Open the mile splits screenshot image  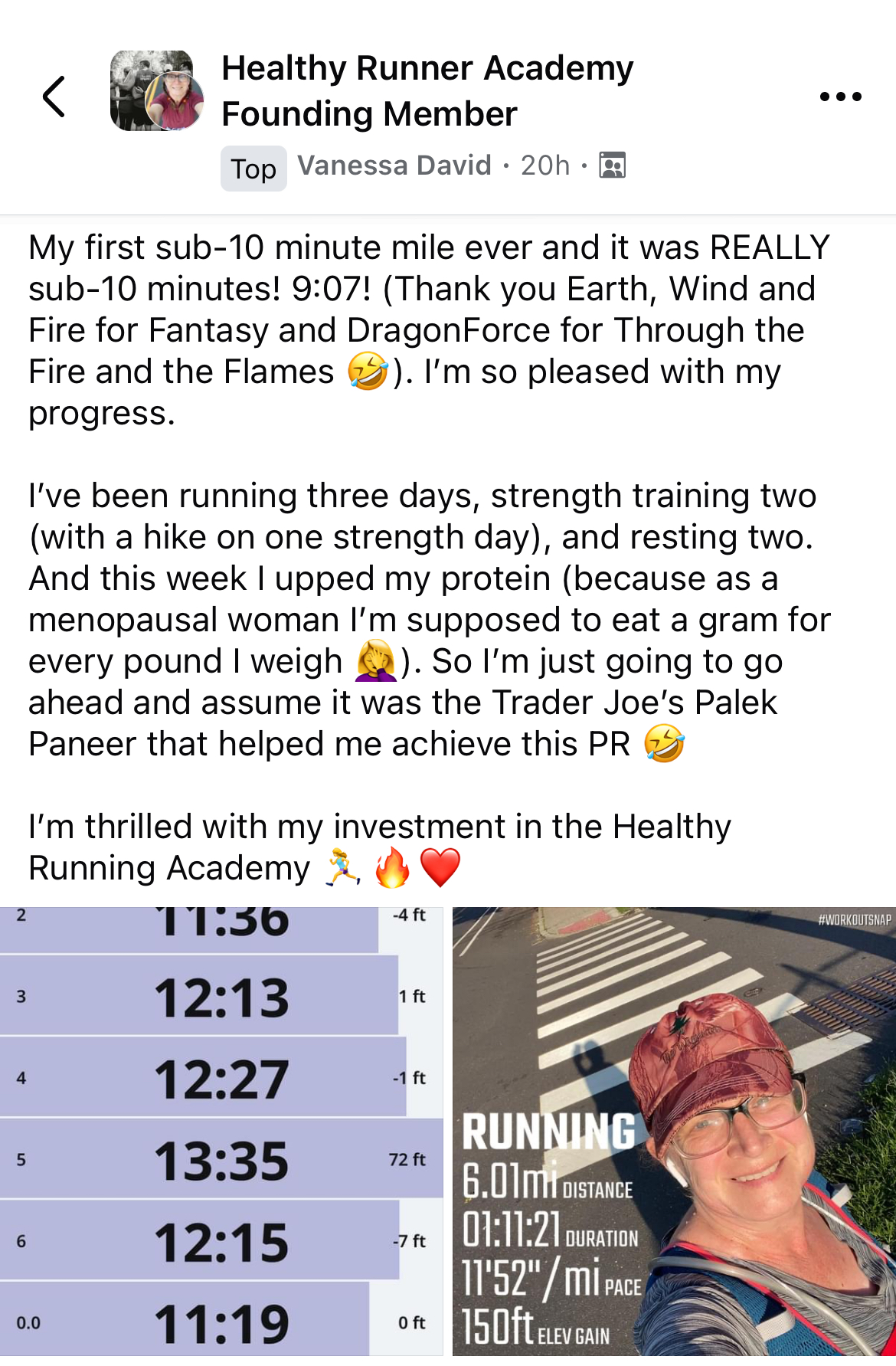(221, 1131)
